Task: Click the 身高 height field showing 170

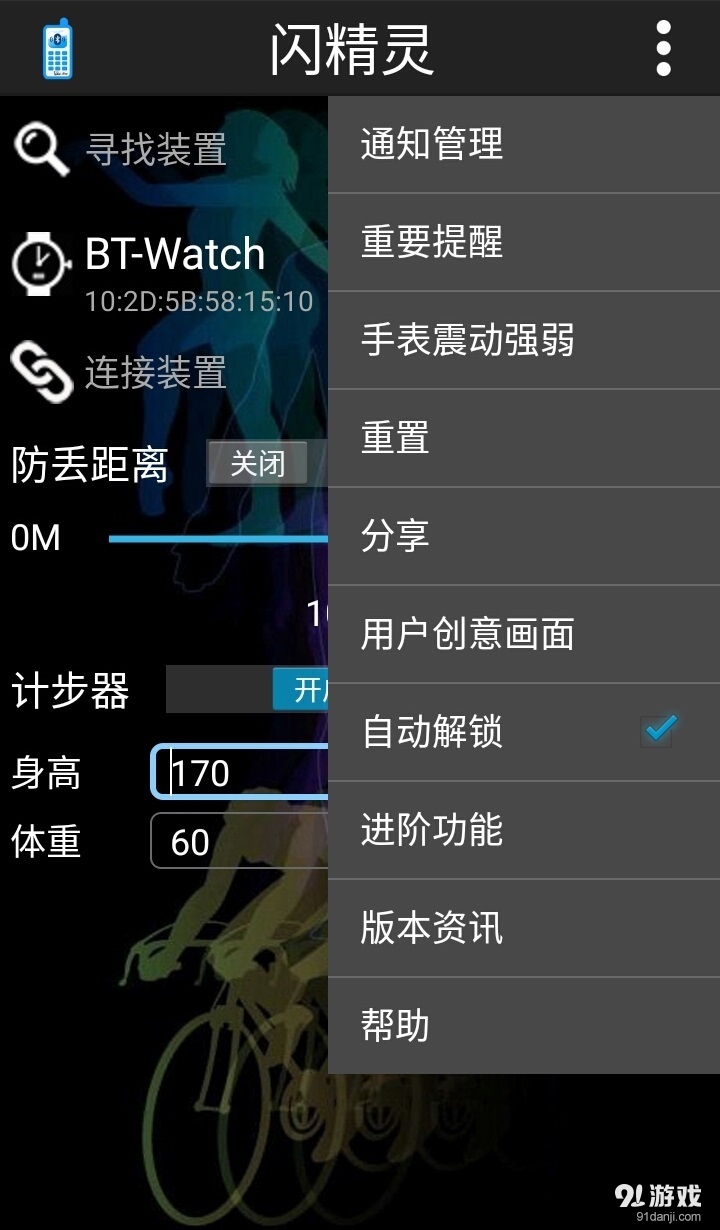Action: [x=240, y=773]
